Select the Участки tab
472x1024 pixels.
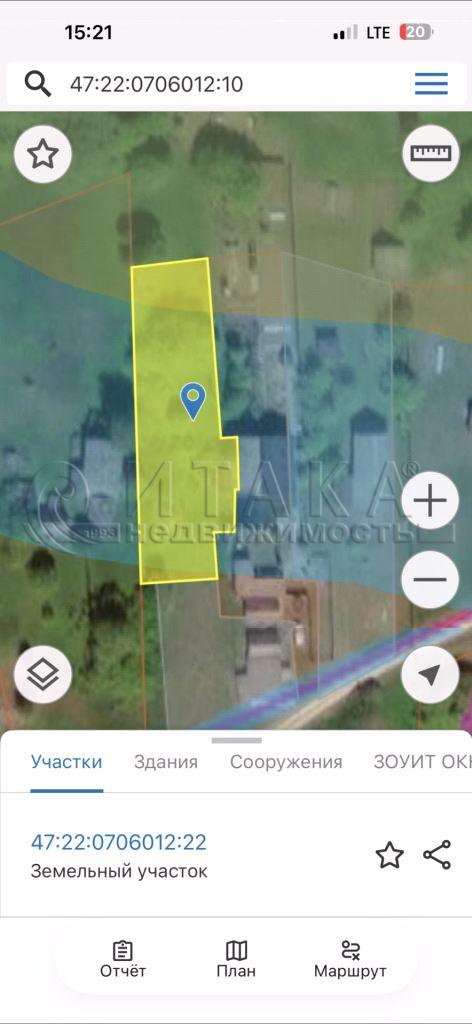[67, 762]
